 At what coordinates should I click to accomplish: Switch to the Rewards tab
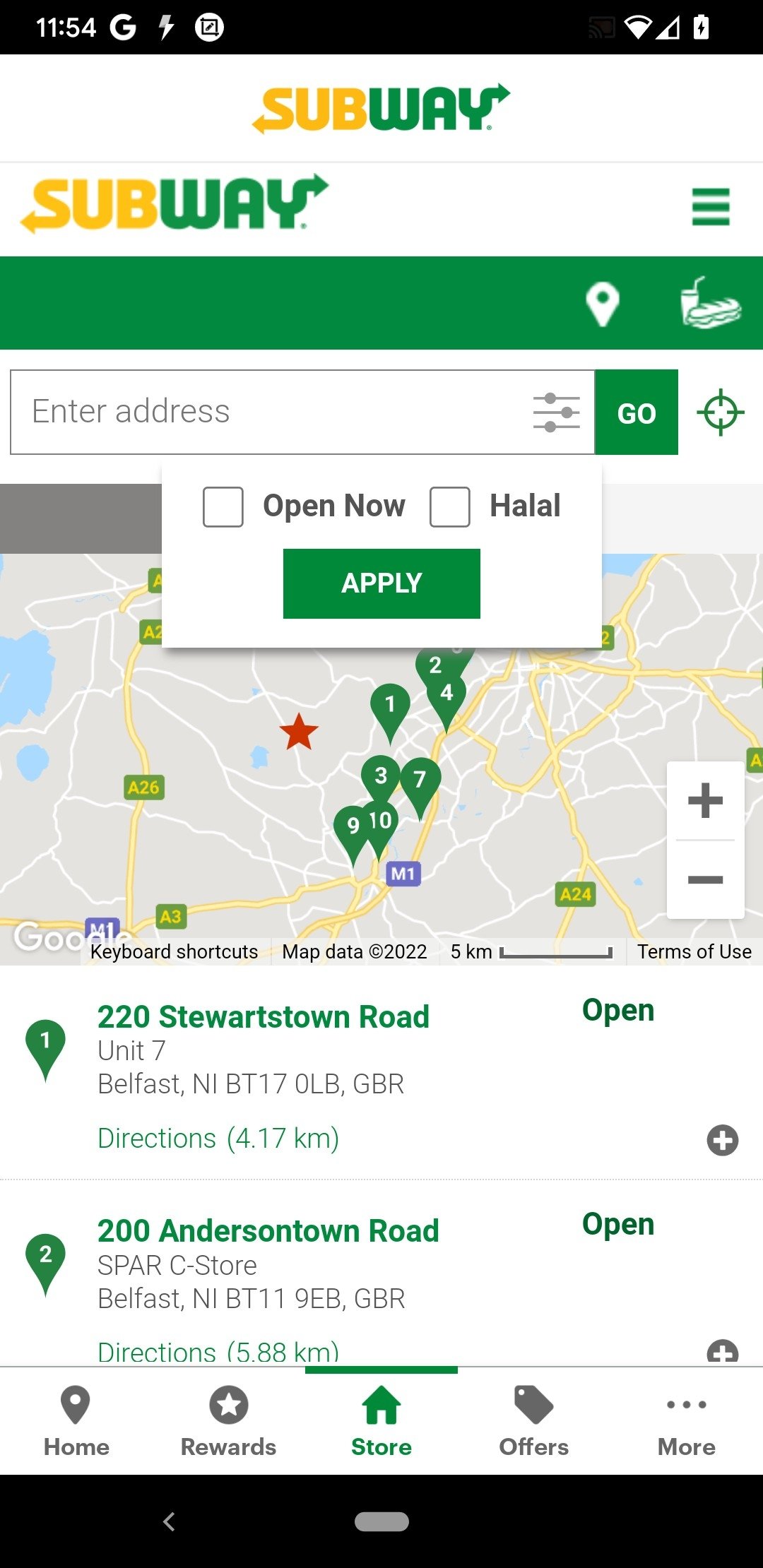[x=228, y=1421]
